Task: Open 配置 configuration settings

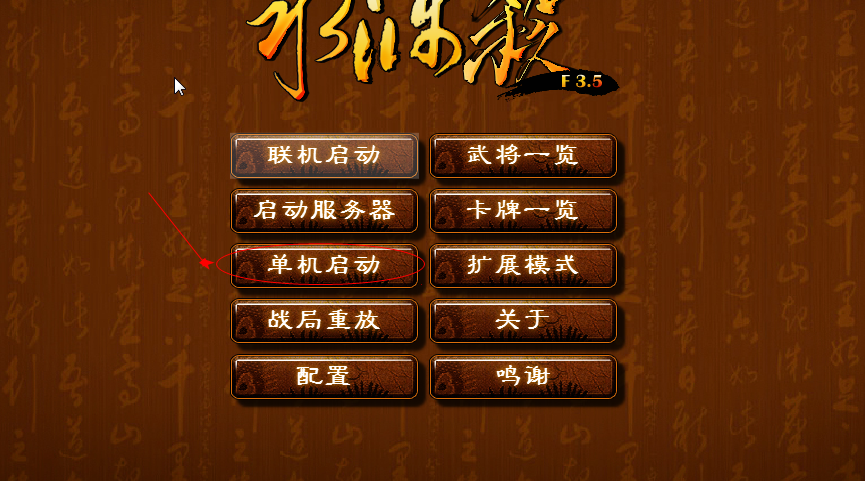Action: pyautogui.click(x=324, y=376)
